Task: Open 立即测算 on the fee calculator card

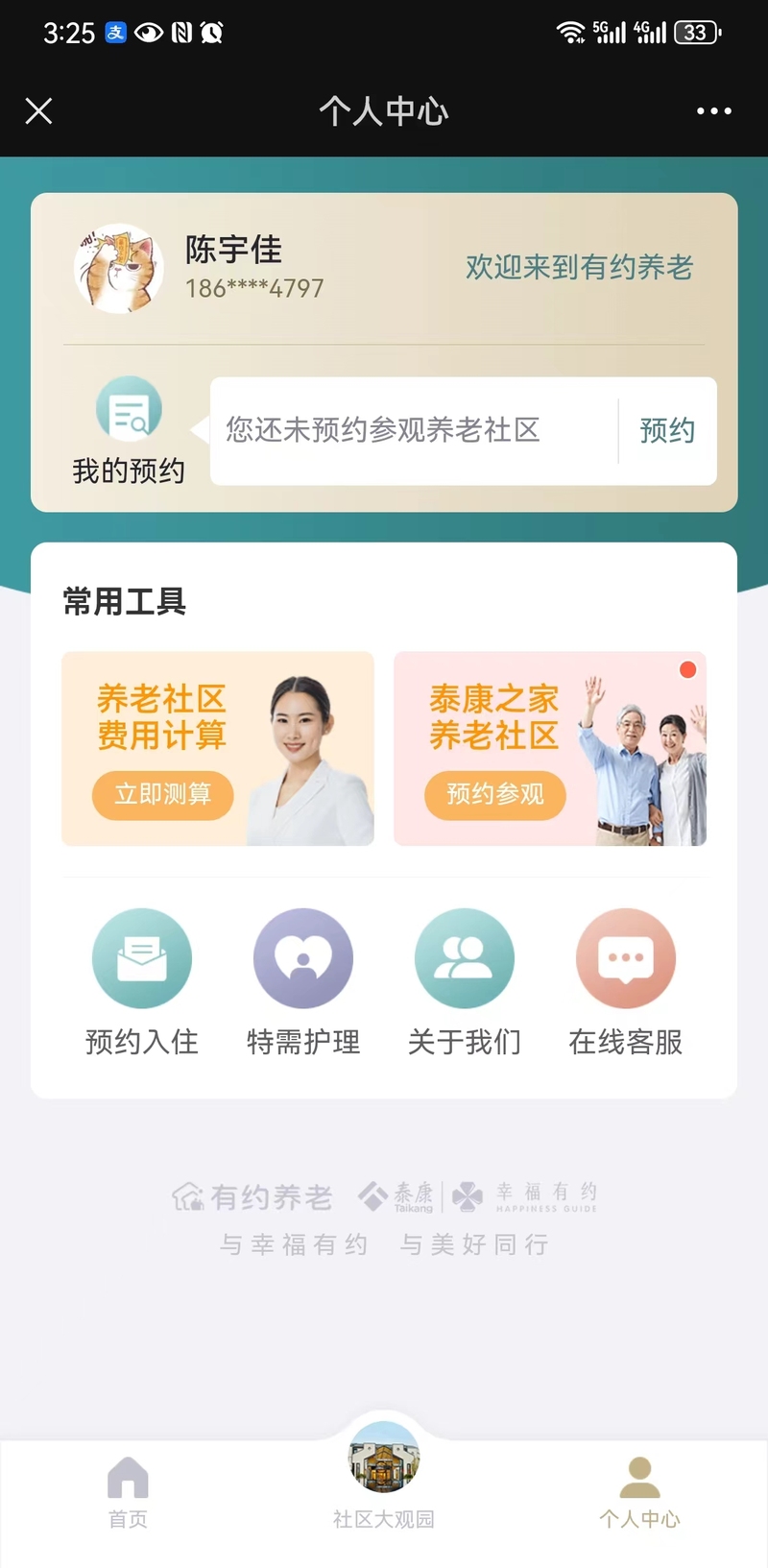Action: 163,795
